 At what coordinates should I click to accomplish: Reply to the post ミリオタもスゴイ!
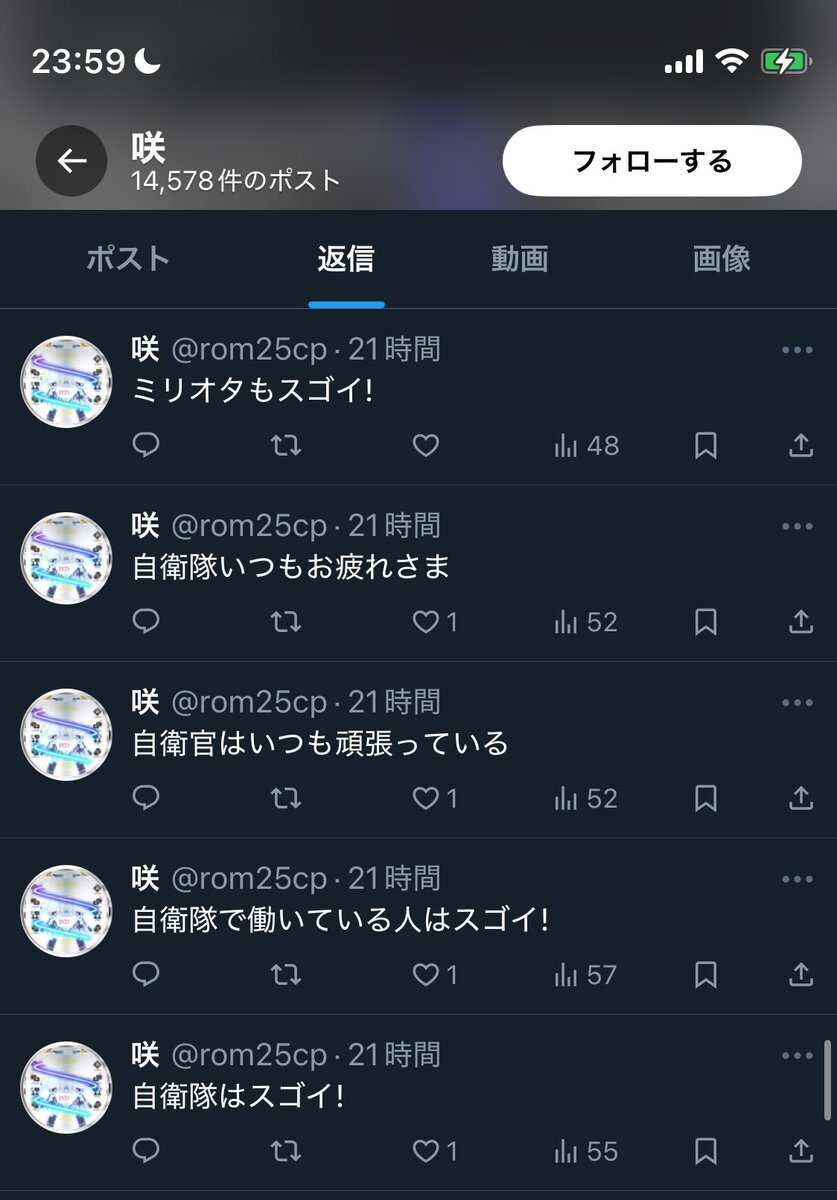146,446
